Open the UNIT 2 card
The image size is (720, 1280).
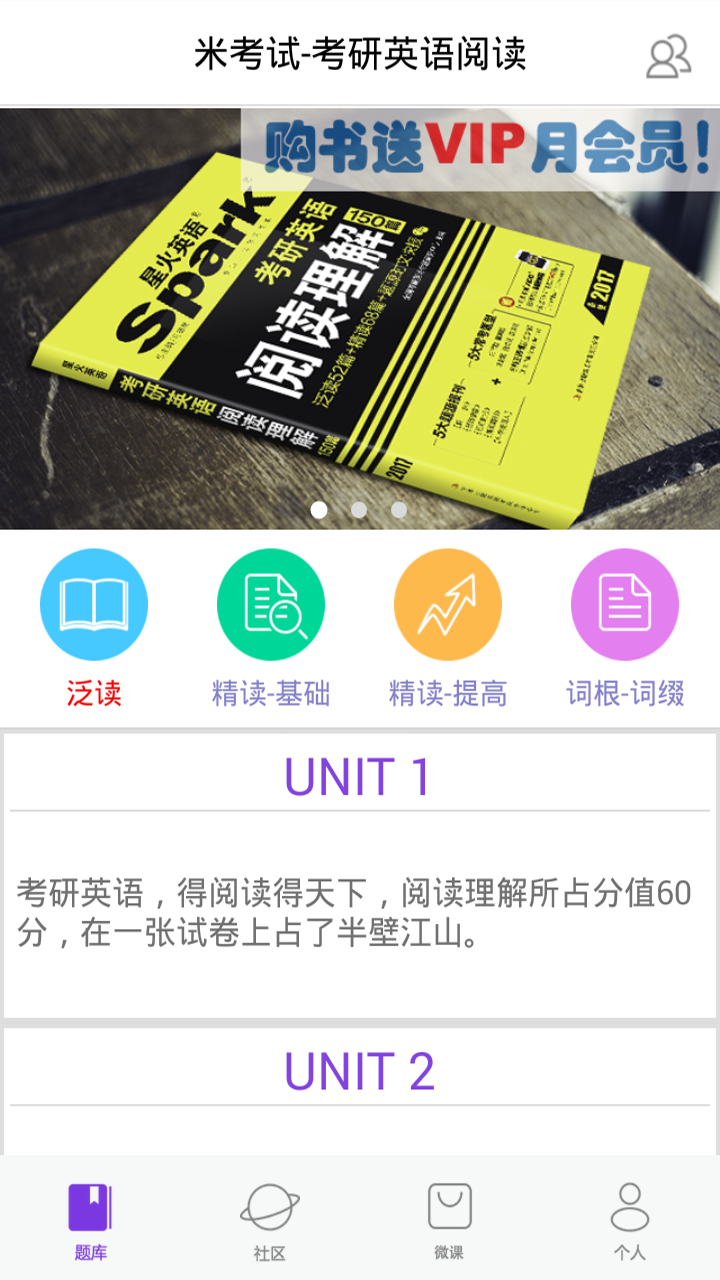[360, 1090]
